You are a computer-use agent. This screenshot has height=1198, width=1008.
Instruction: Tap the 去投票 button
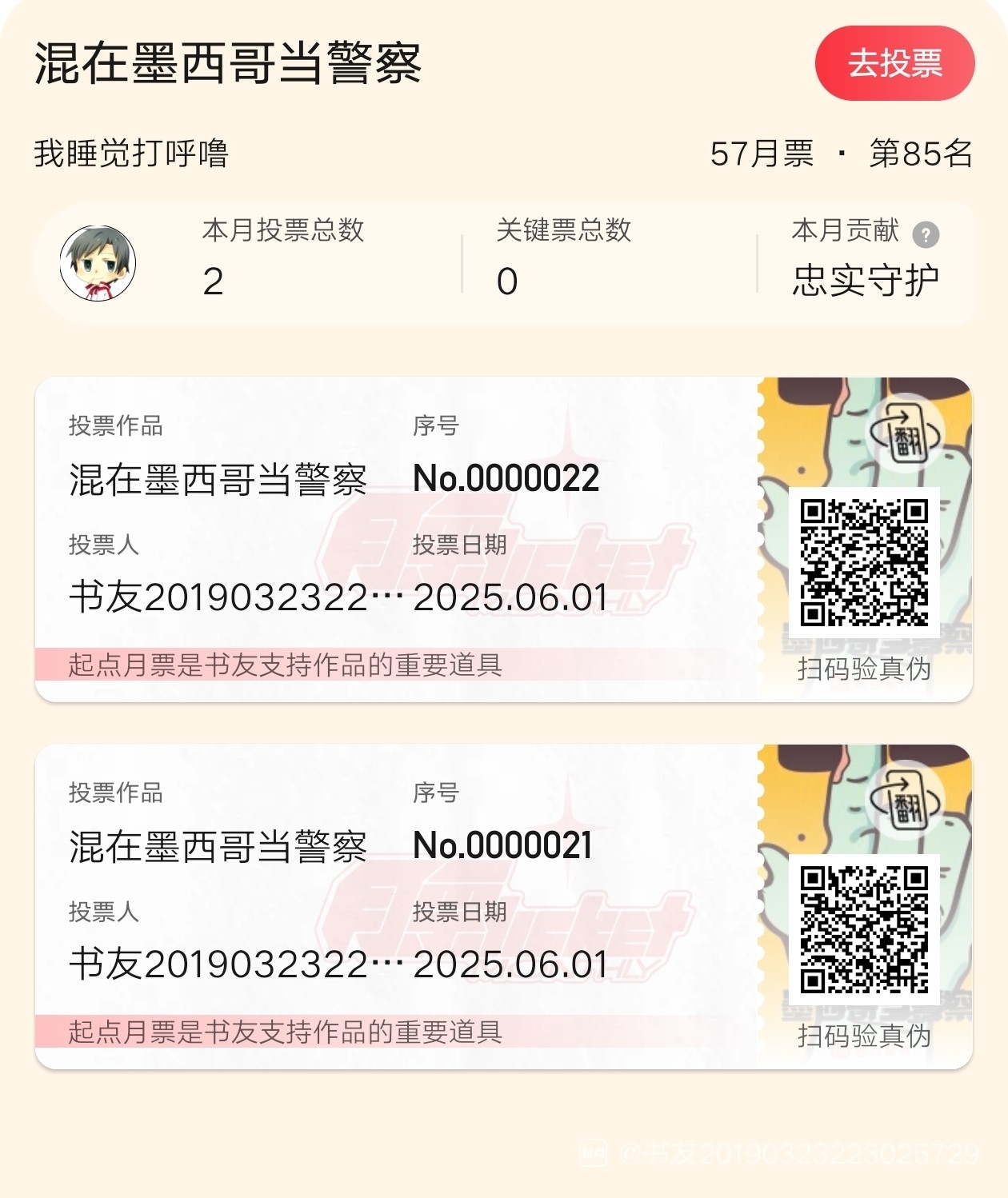[894, 63]
